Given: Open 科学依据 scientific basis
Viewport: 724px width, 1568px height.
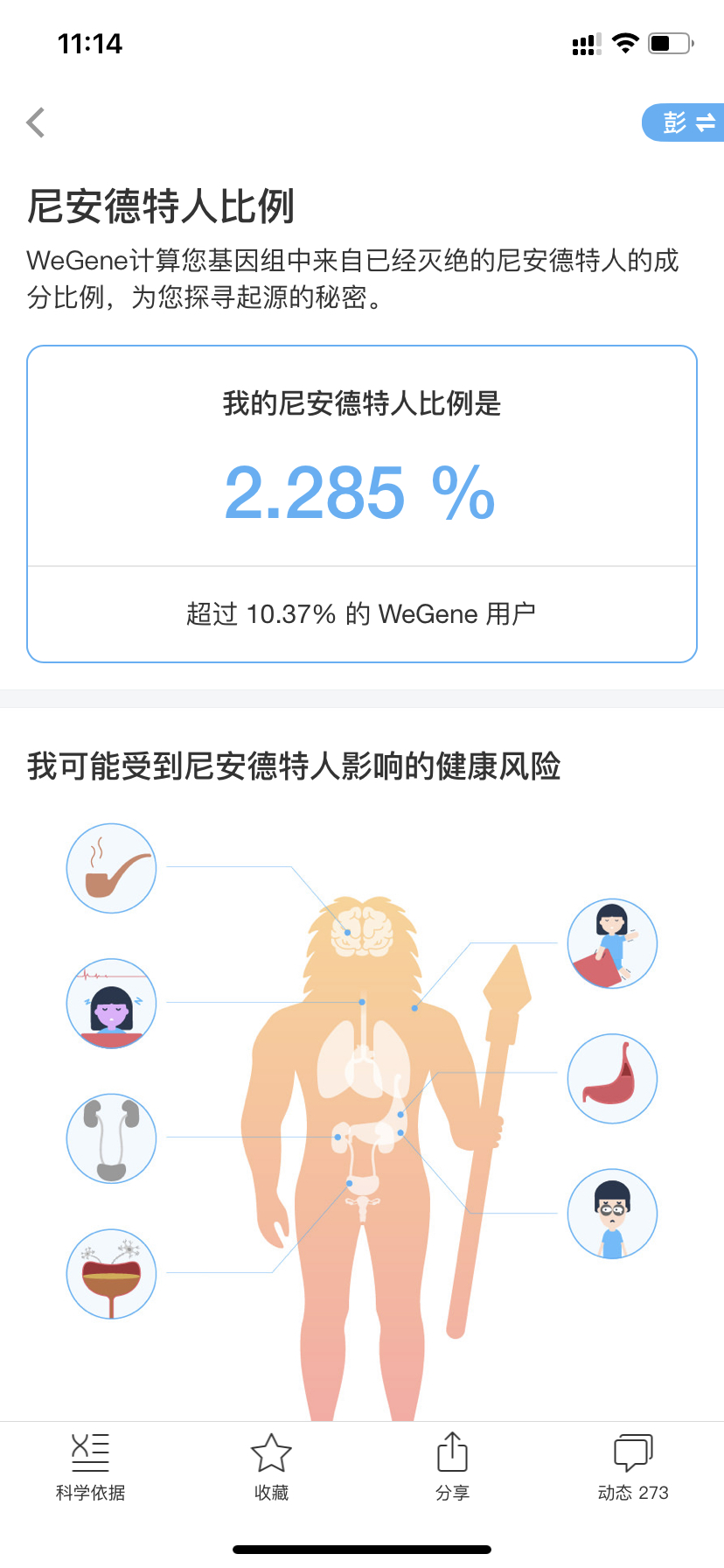Looking at the screenshot, I should (x=90, y=1467).
